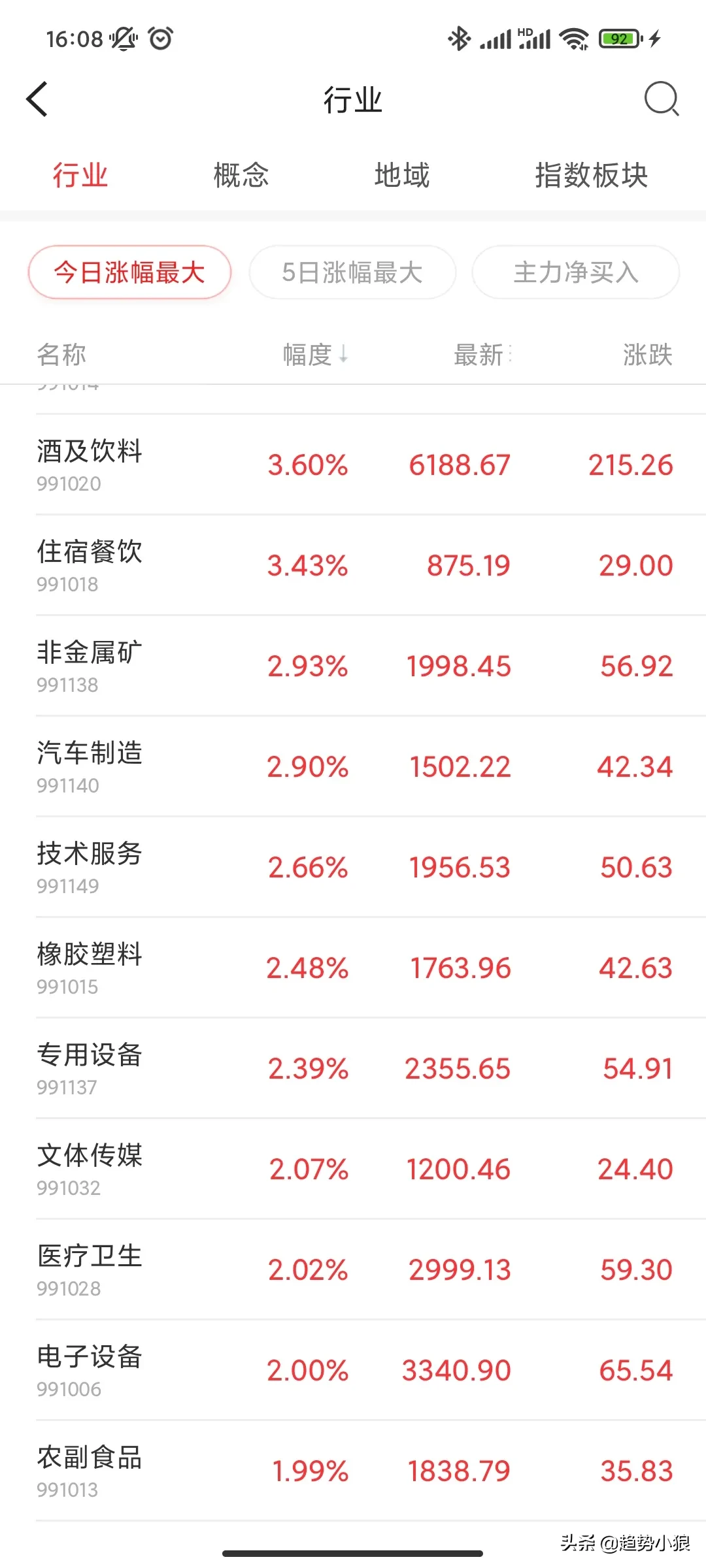This screenshot has width=706, height=1568.
Task: View details for 医疗卫生
Action: point(353,1269)
